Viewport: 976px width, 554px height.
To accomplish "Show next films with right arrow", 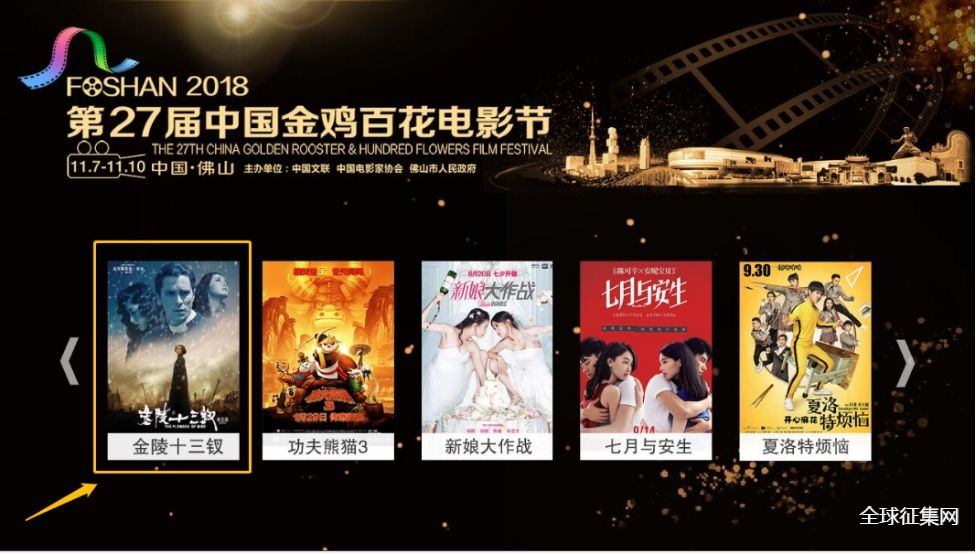I will tap(904, 363).
